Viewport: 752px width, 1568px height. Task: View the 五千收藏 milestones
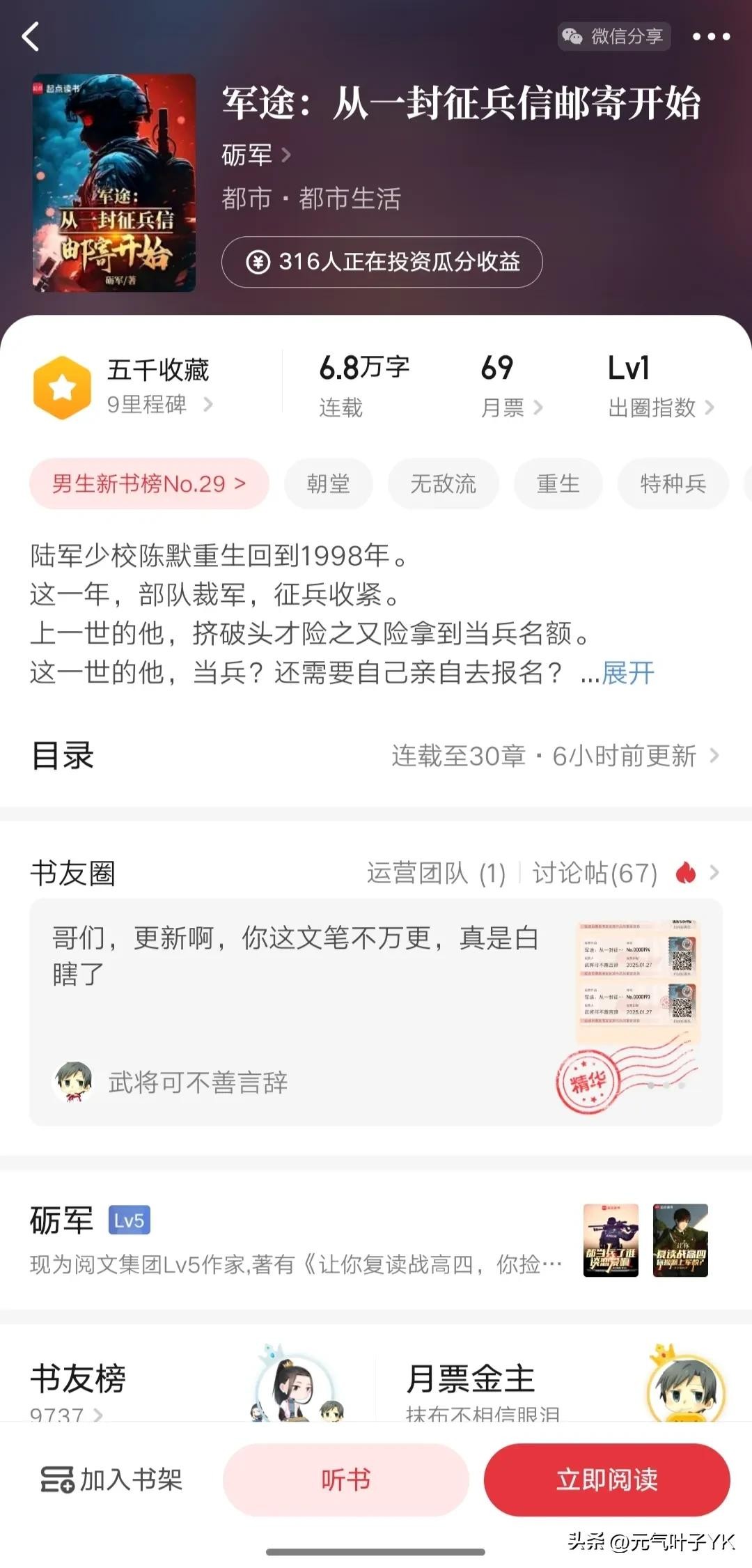[157, 387]
